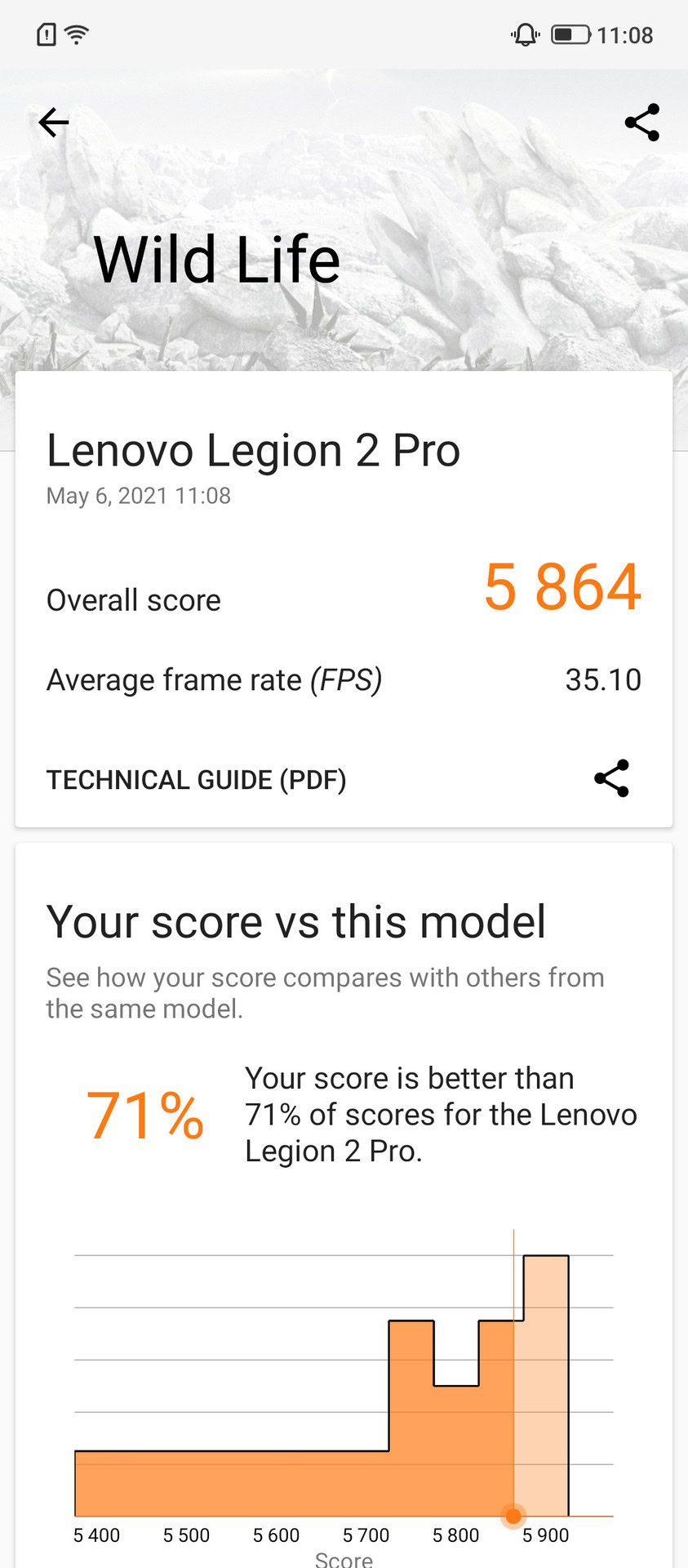Go back using the arrow icon
The width and height of the screenshot is (688, 1568).
[54, 122]
